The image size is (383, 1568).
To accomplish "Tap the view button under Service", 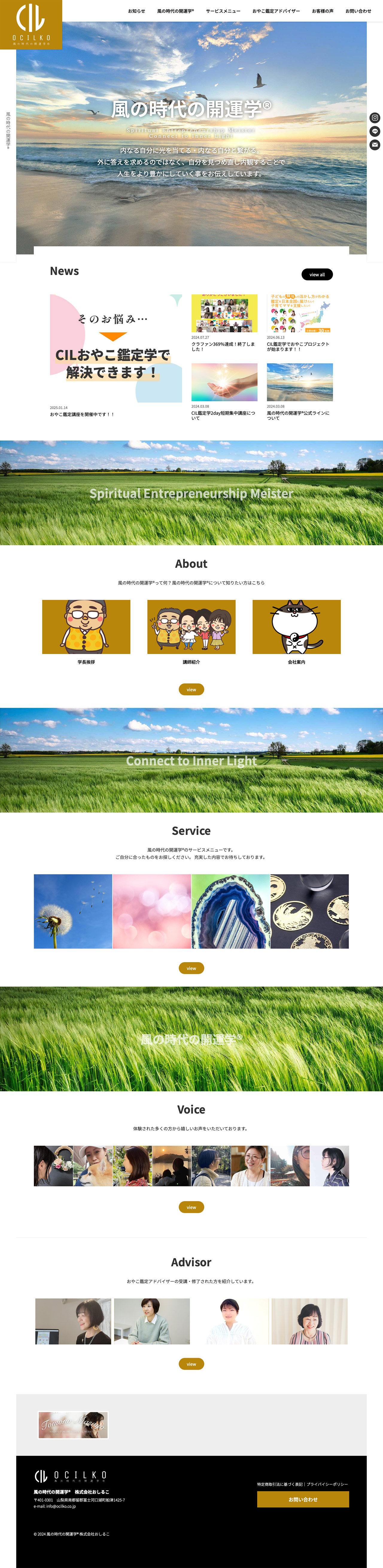I will click(191, 968).
